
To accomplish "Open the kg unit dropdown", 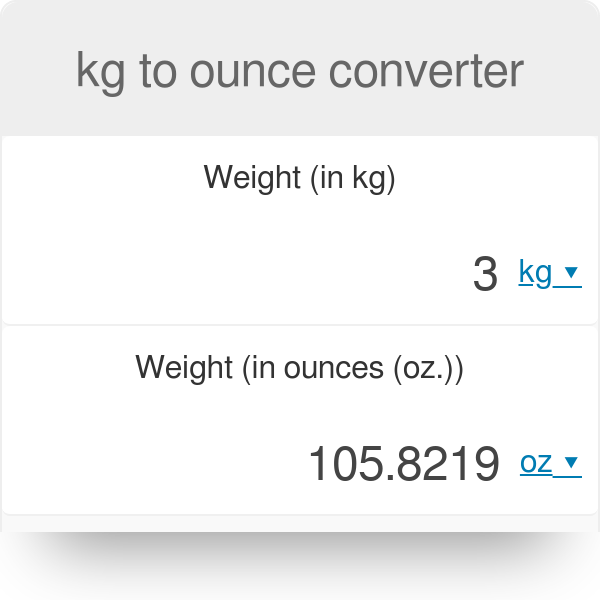I will 549,272.
